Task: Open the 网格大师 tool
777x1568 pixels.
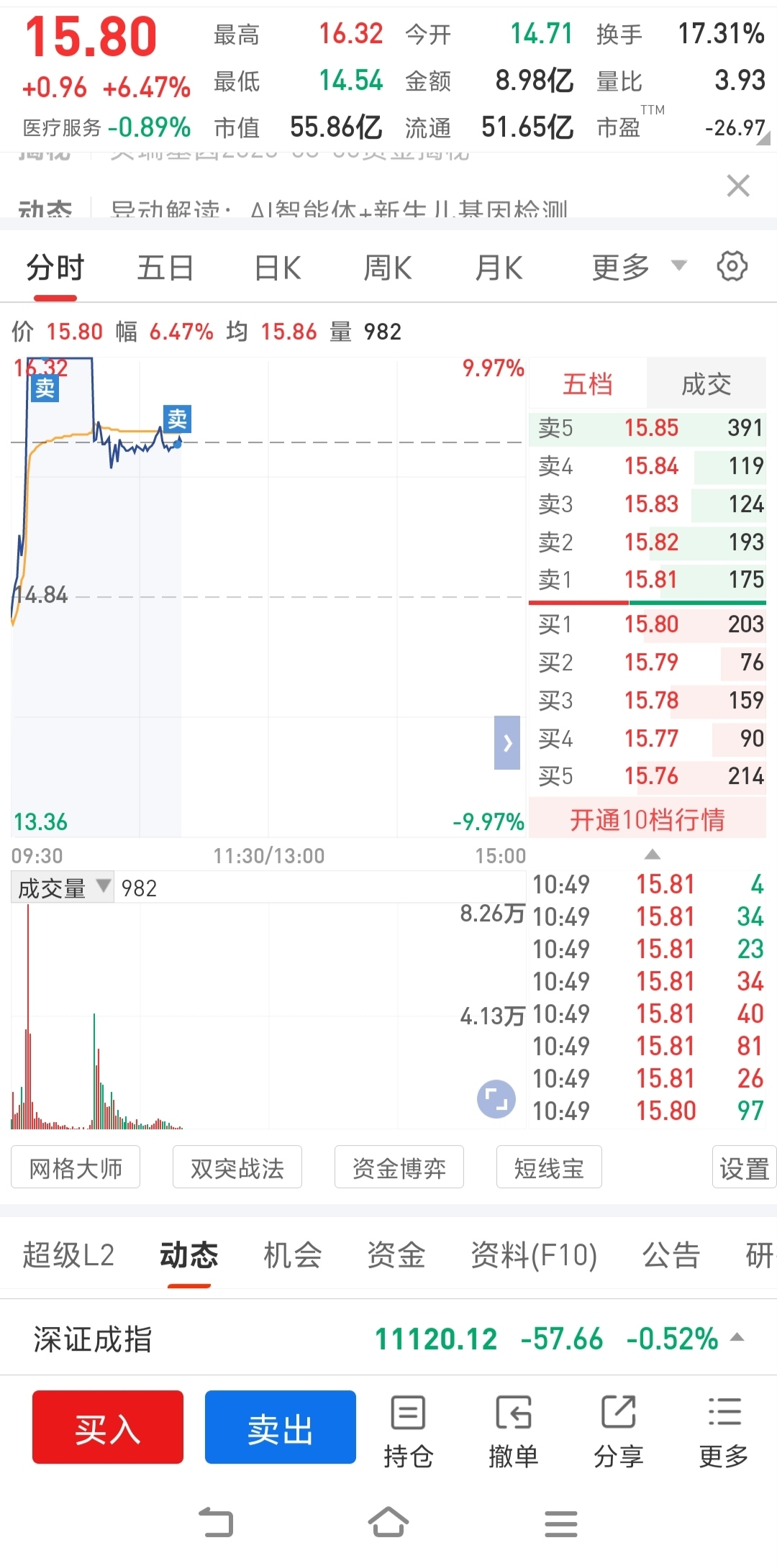Action: [76, 1168]
